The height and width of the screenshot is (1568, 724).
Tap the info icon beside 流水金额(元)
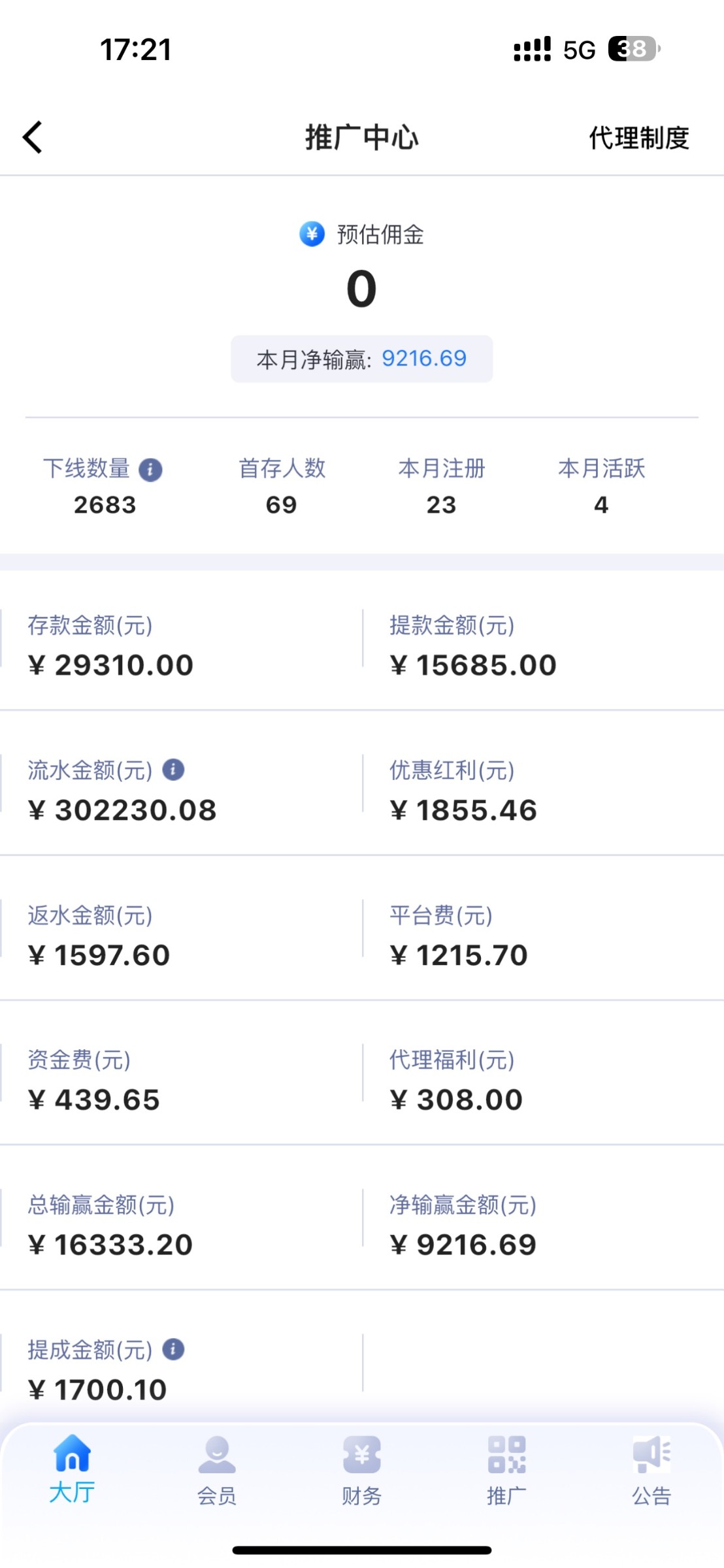[x=173, y=770]
